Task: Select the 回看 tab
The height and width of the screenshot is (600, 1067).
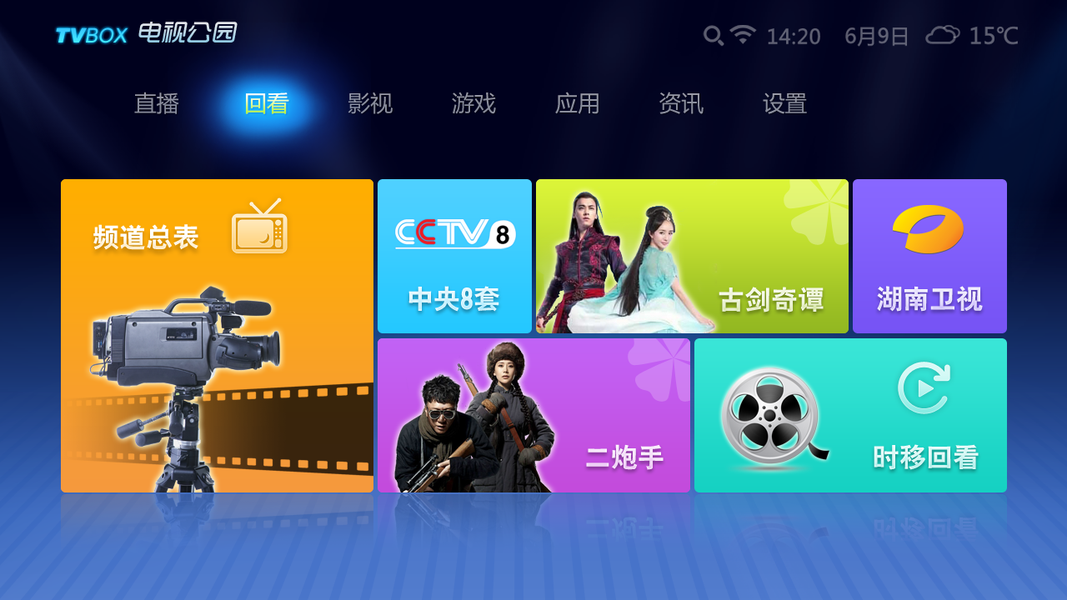Action: (266, 104)
